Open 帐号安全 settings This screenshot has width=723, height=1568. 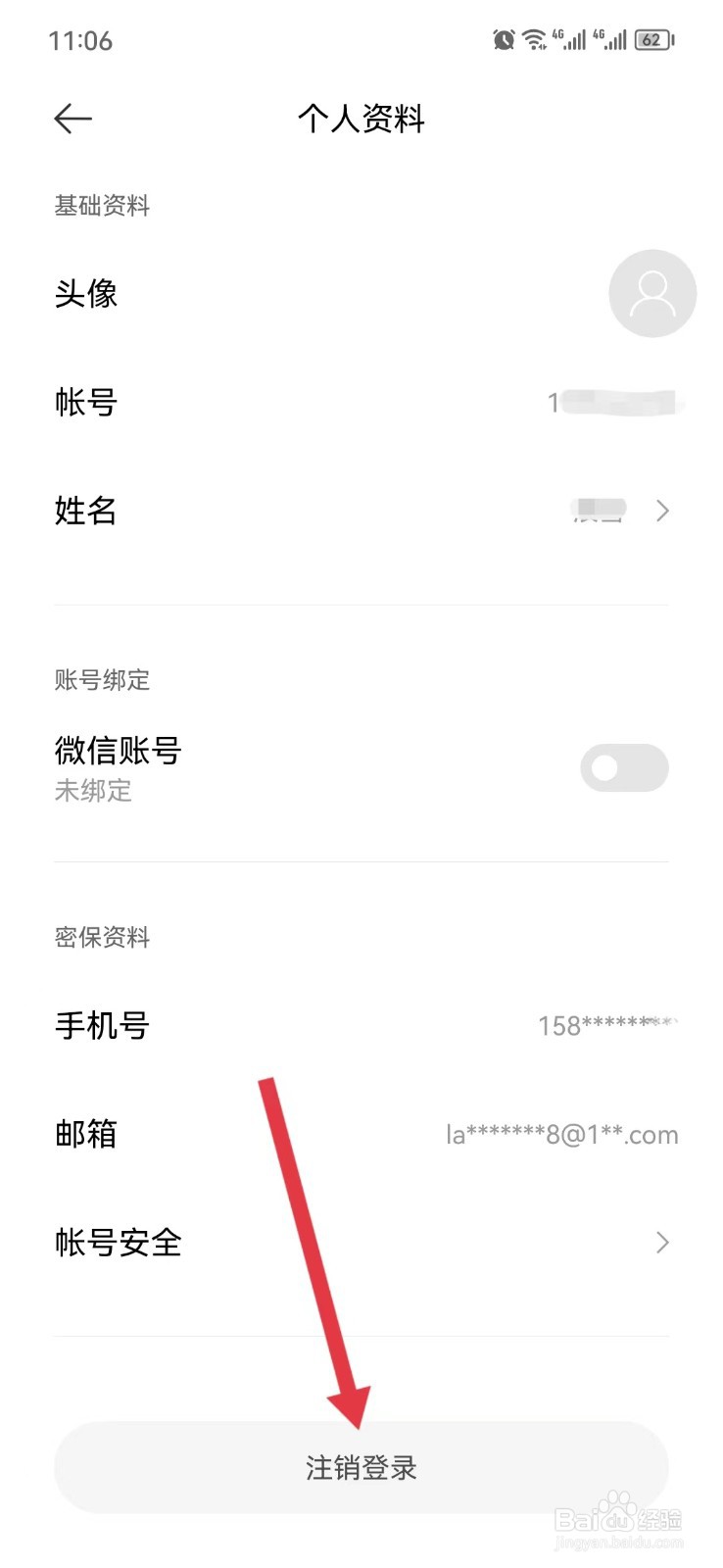pyautogui.click(x=118, y=1243)
